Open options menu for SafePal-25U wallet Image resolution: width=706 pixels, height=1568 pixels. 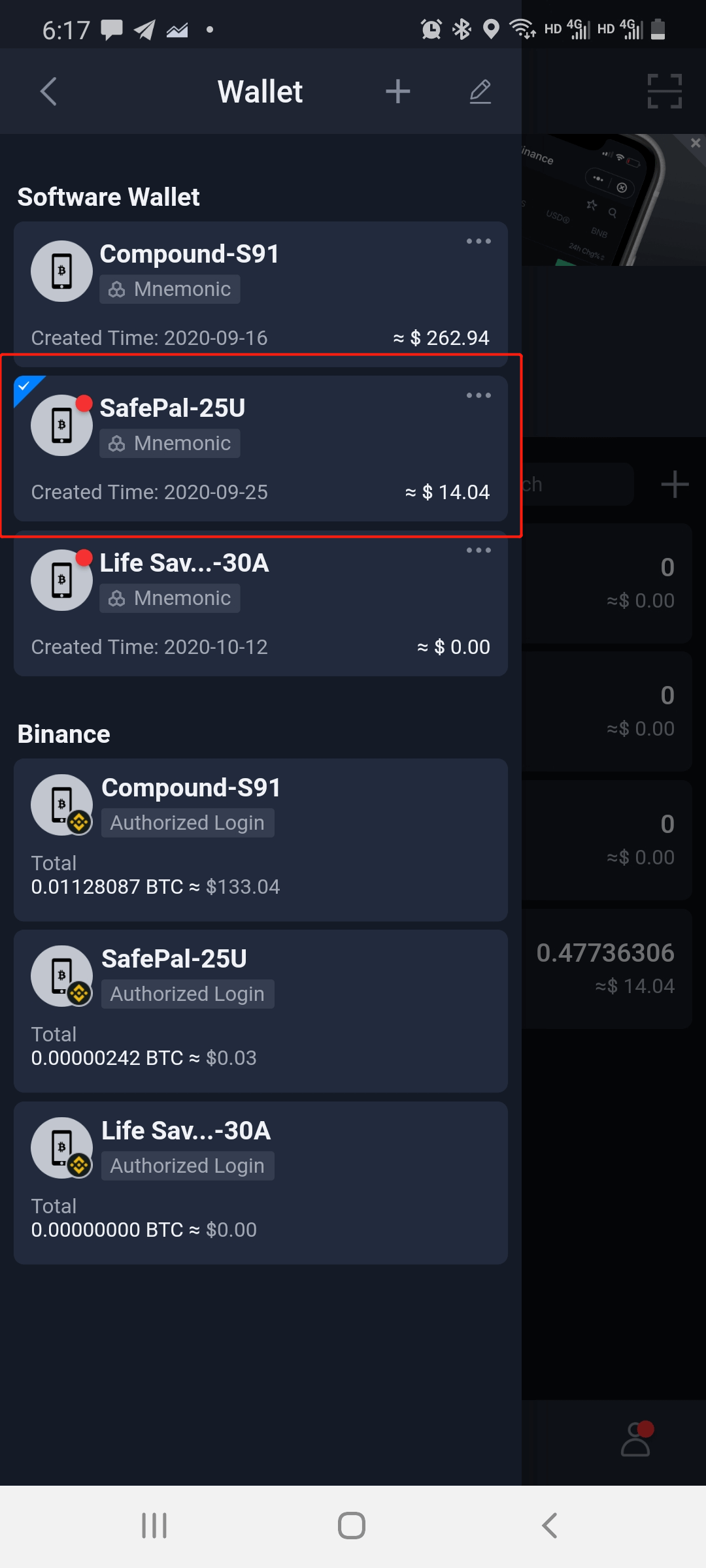pos(479,395)
